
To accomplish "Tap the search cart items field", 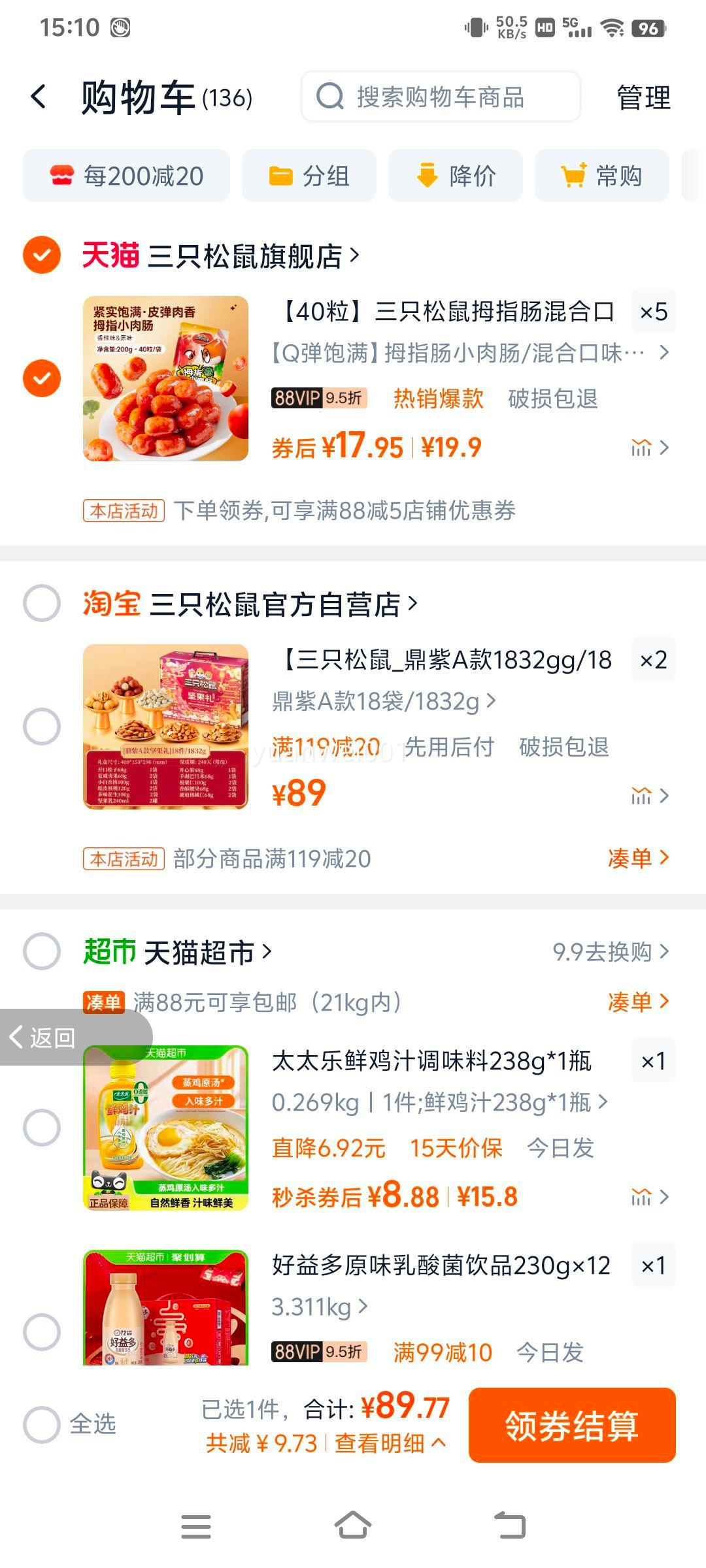I will click(441, 97).
